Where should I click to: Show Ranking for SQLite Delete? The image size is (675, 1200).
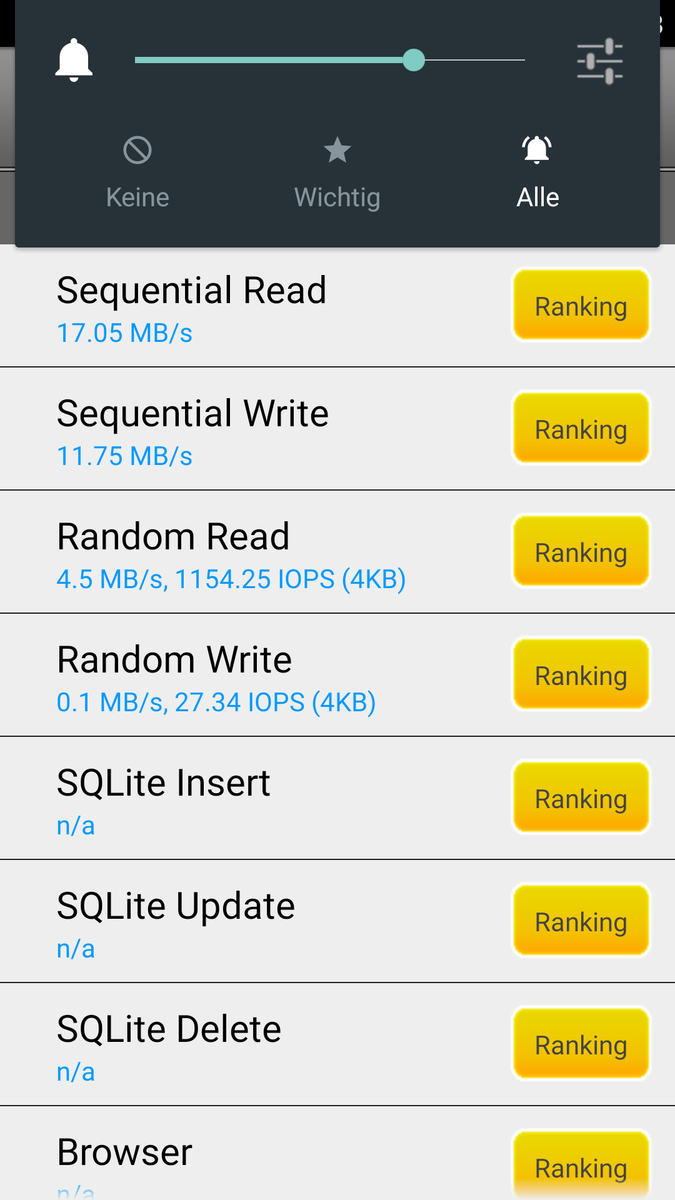(x=581, y=1043)
